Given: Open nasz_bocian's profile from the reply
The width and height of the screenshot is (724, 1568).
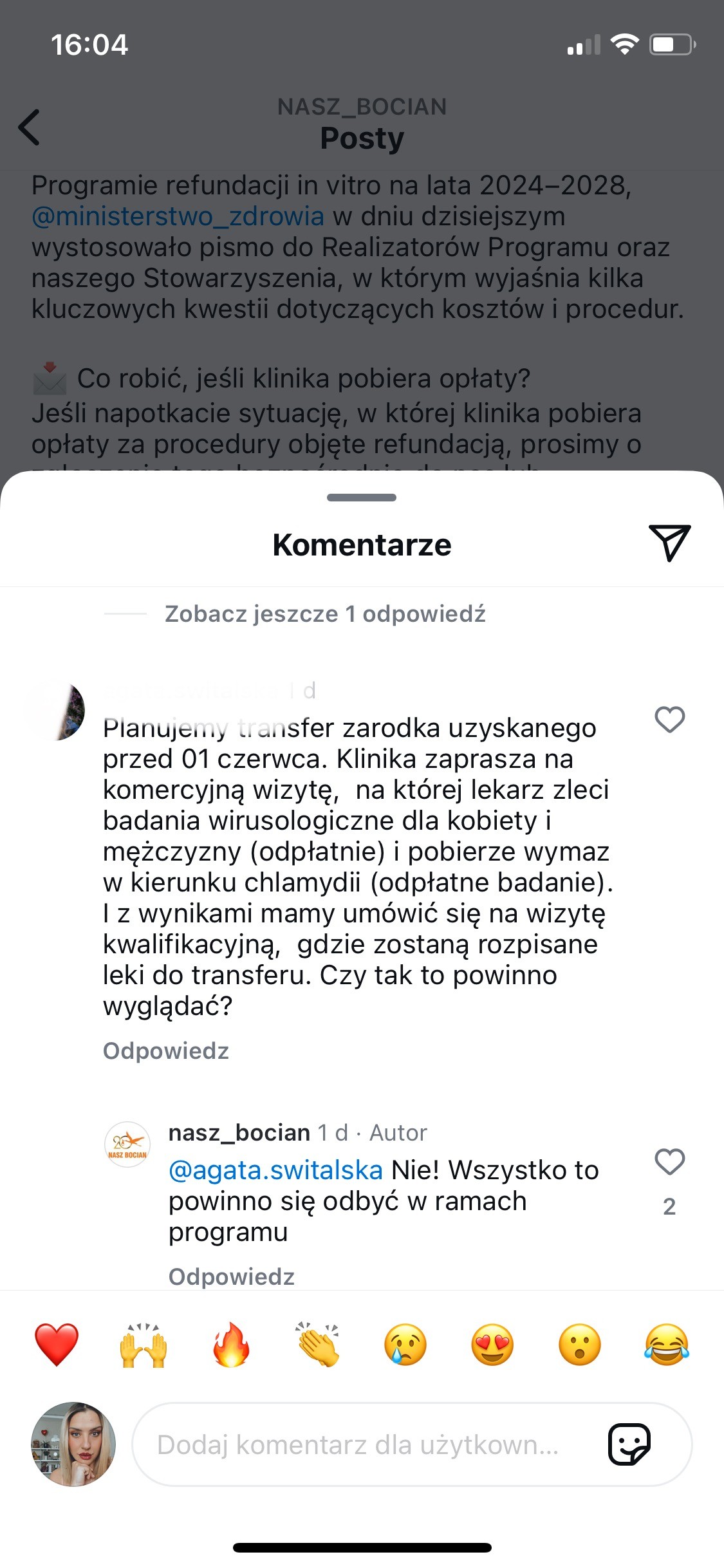Looking at the screenshot, I should [239, 1132].
